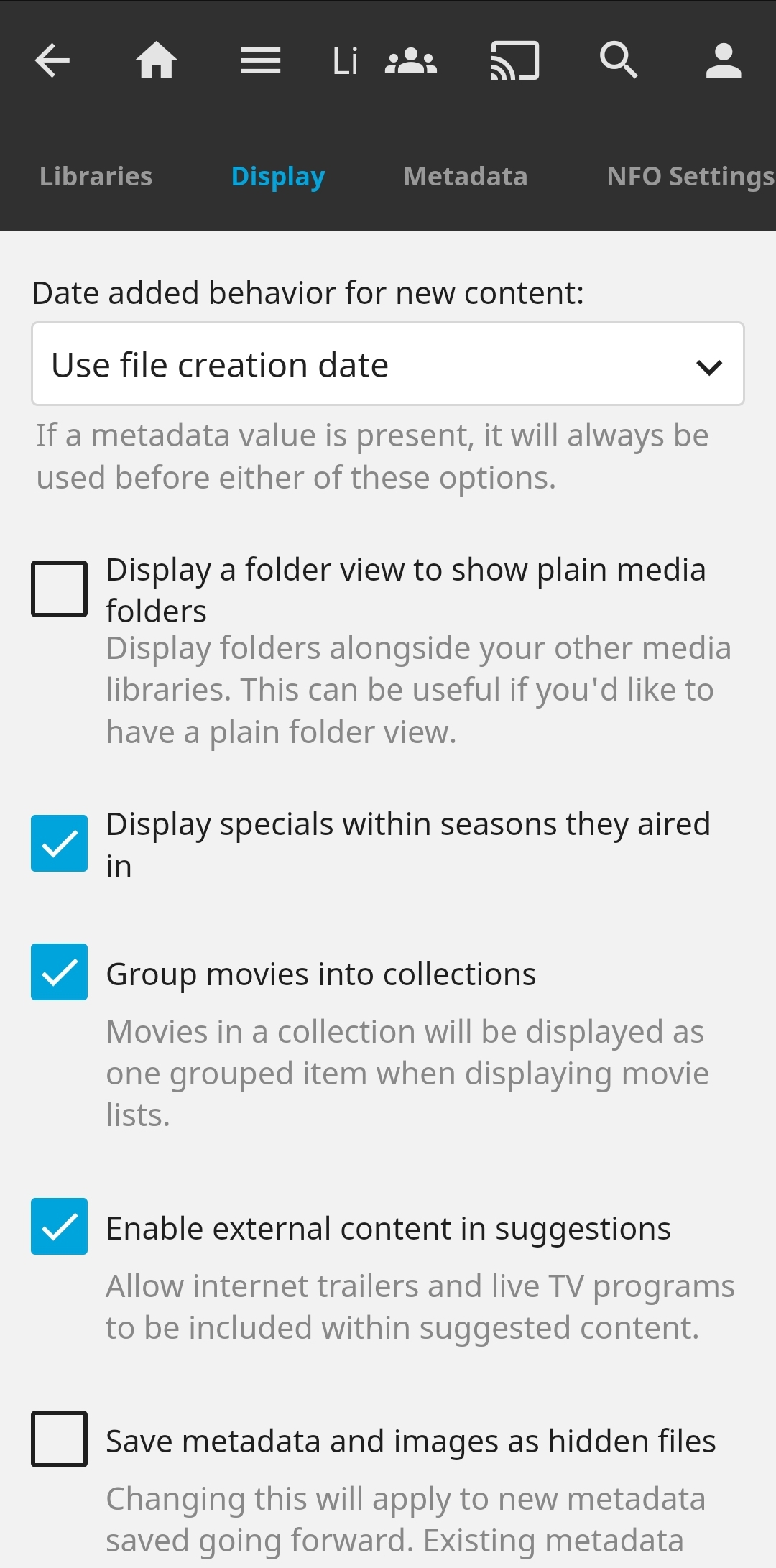Open the hamburger drawer menu
Image resolution: width=776 pixels, height=1568 pixels.
tap(260, 60)
